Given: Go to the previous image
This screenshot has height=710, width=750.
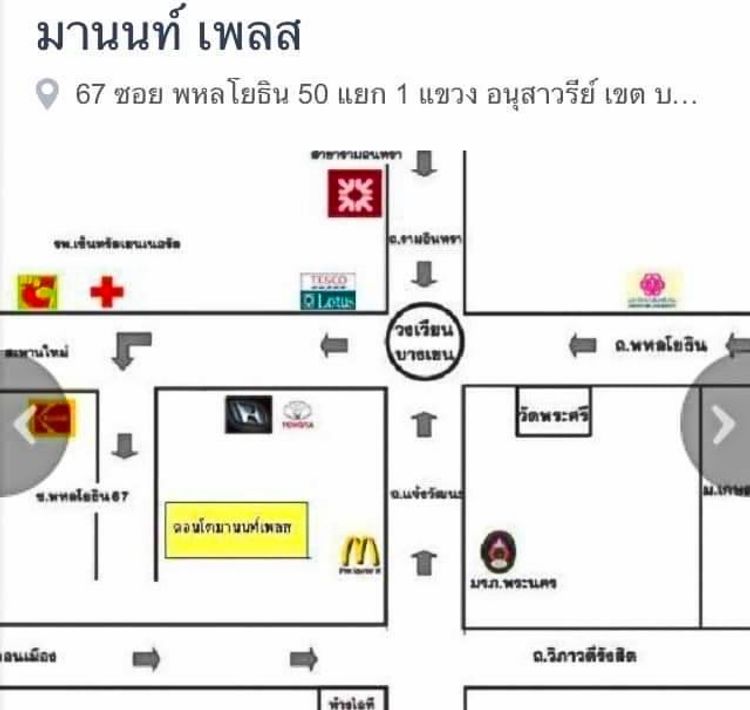Looking at the screenshot, I should (x=25, y=425).
